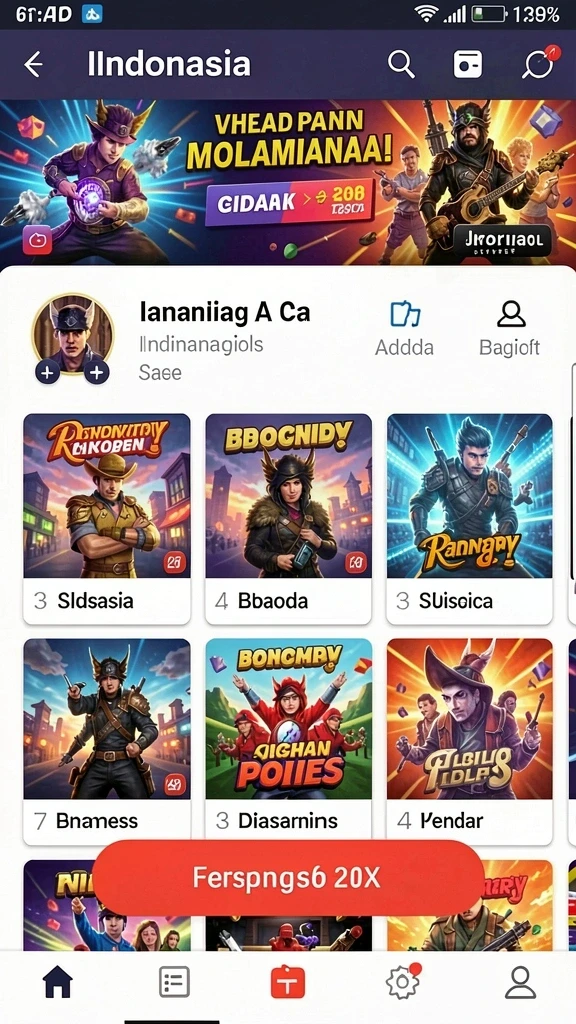Open the chat icon with red dot
This screenshot has height=1024, width=576.
539,63
